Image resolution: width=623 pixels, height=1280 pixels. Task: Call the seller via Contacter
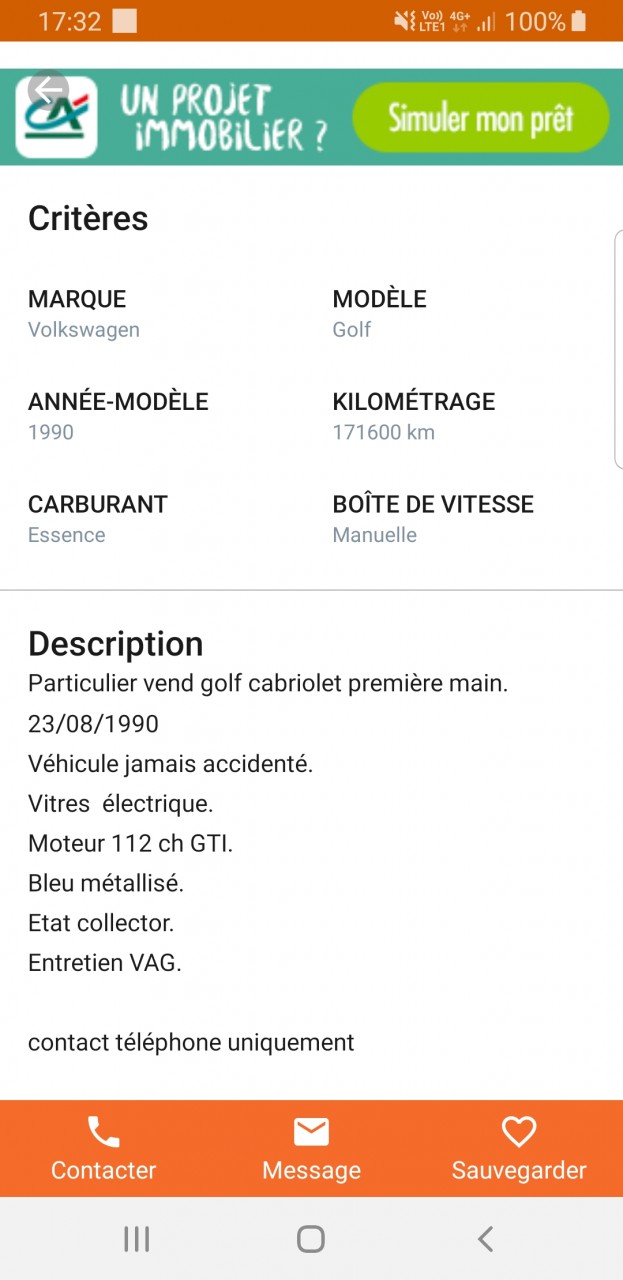coord(103,1149)
